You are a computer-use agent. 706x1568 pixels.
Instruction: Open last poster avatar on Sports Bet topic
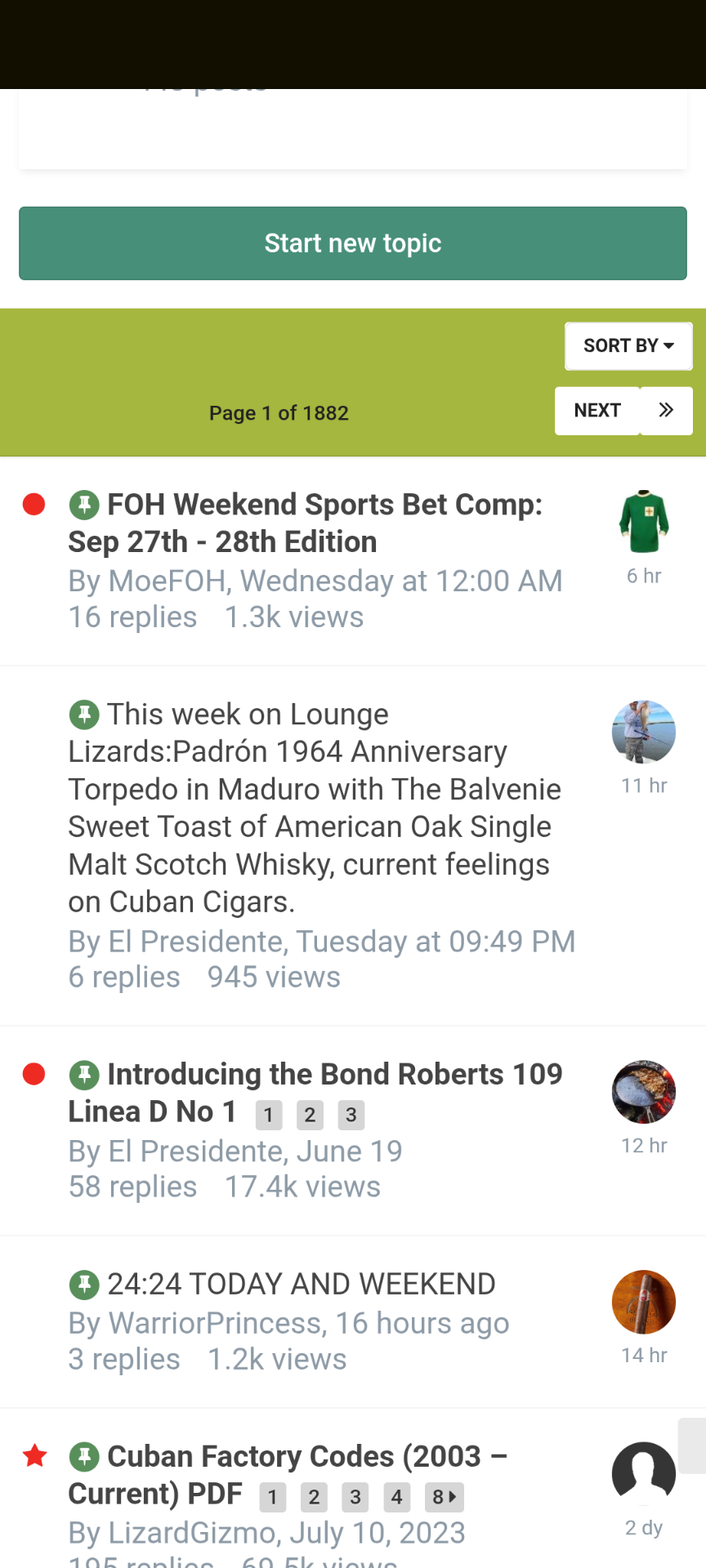644,522
